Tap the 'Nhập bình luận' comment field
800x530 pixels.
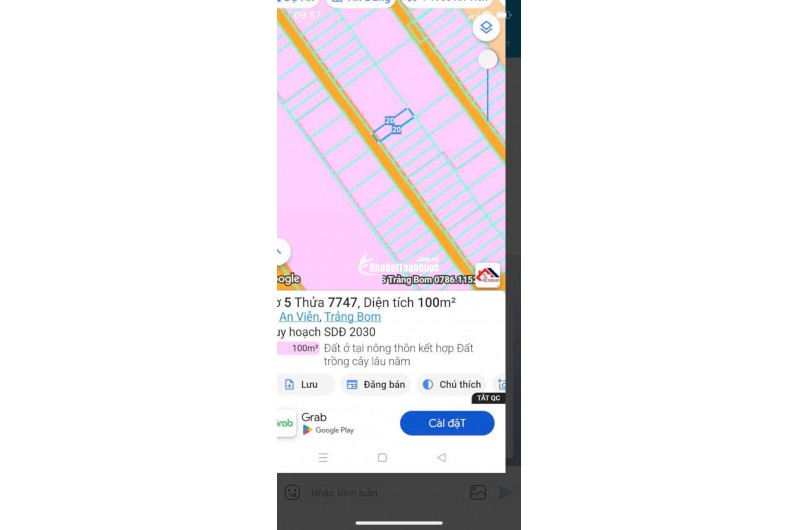380,492
